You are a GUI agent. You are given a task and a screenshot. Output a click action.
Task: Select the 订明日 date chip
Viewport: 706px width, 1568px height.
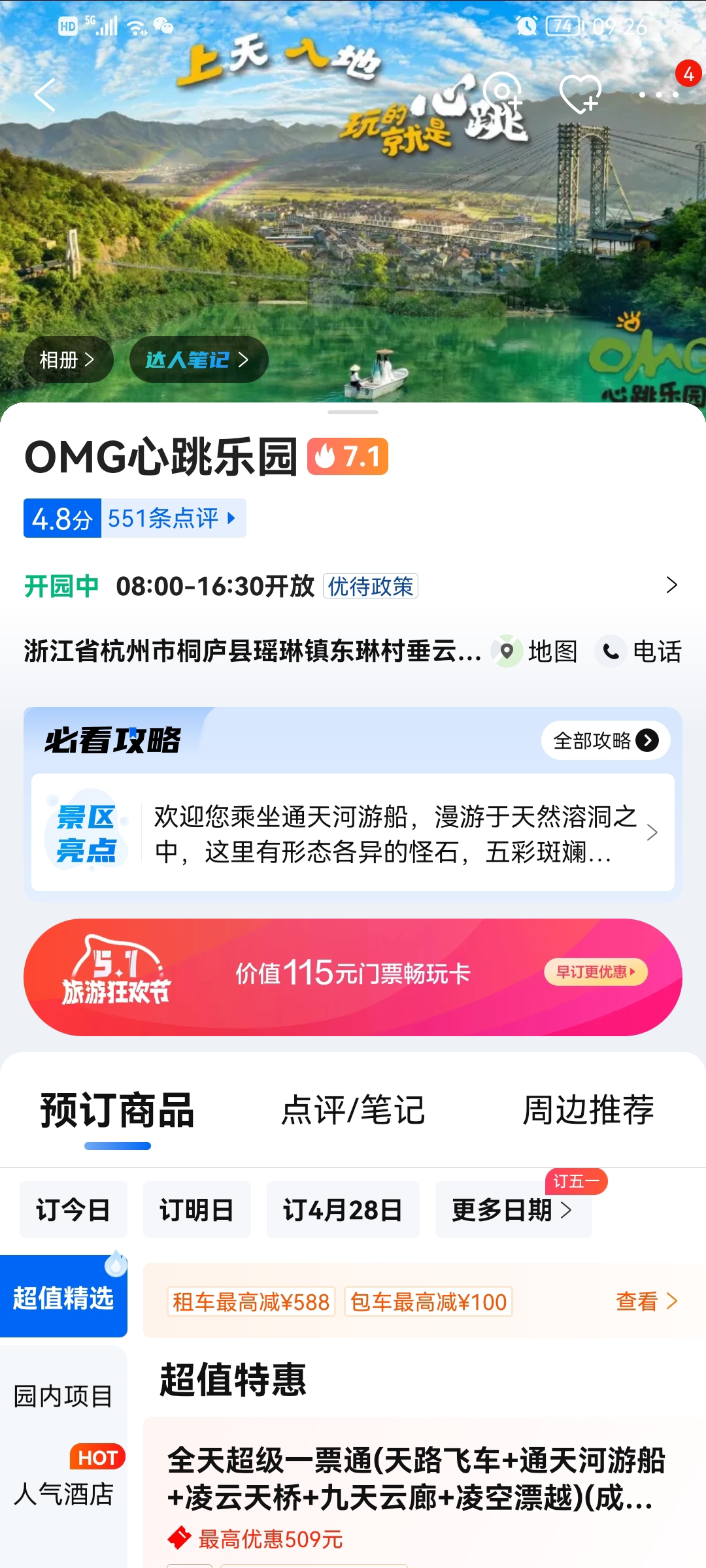(x=197, y=1209)
